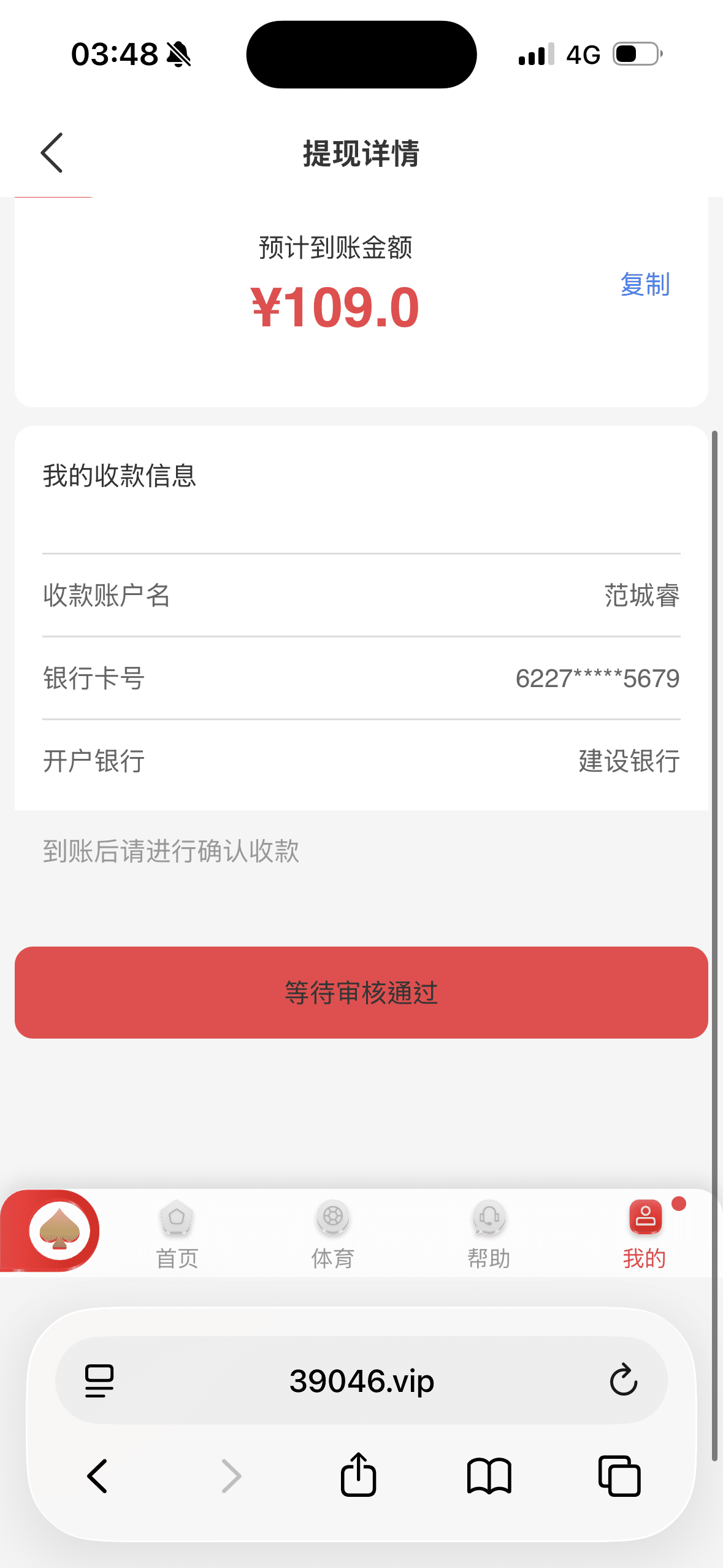The image size is (723, 1568).
Task: Select the 首页 pentagon icon
Action: (x=176, y=1218)
